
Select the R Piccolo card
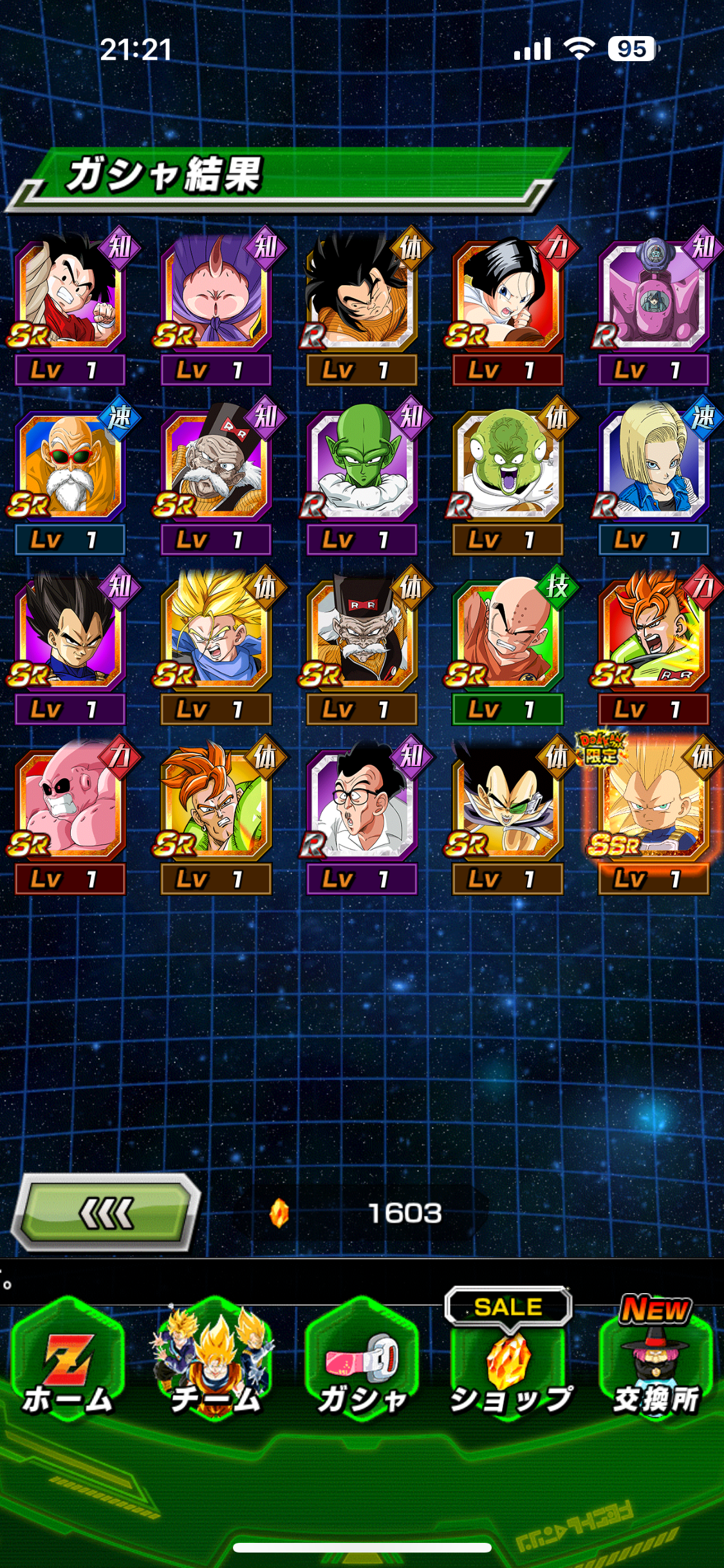point(362,464)
